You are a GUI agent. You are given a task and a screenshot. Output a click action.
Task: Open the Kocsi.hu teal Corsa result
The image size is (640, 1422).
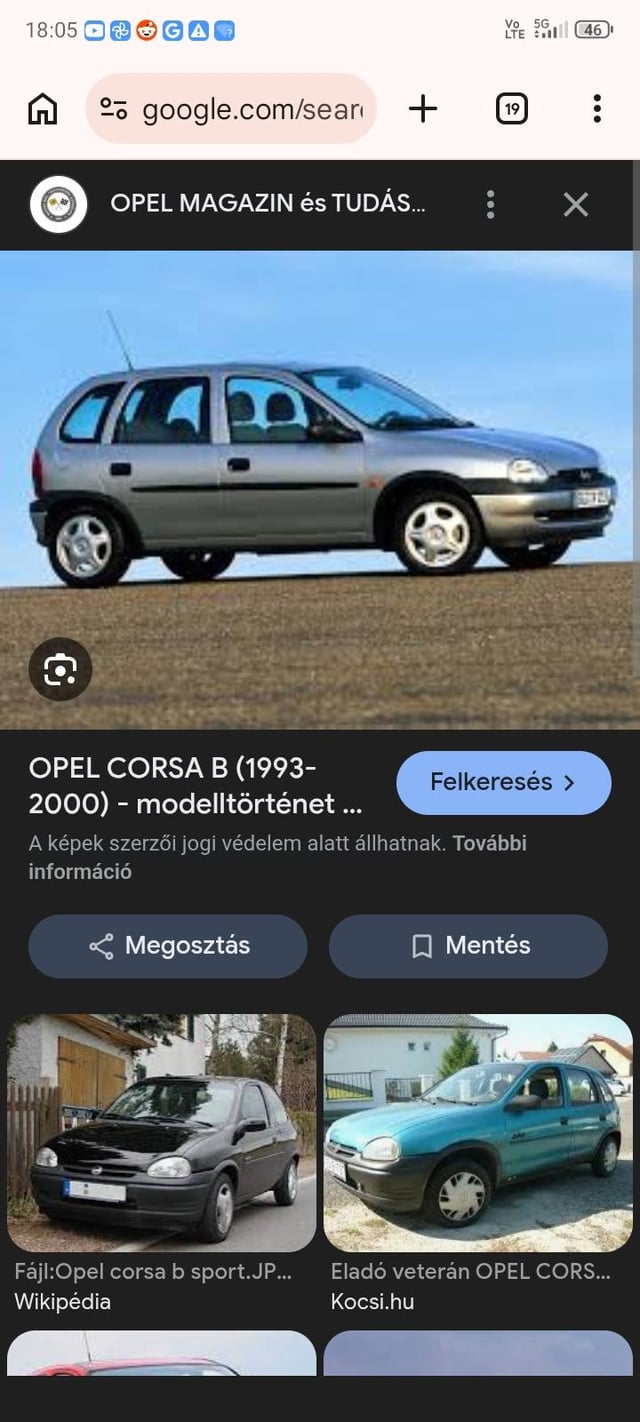click(x=478, y=1132)
